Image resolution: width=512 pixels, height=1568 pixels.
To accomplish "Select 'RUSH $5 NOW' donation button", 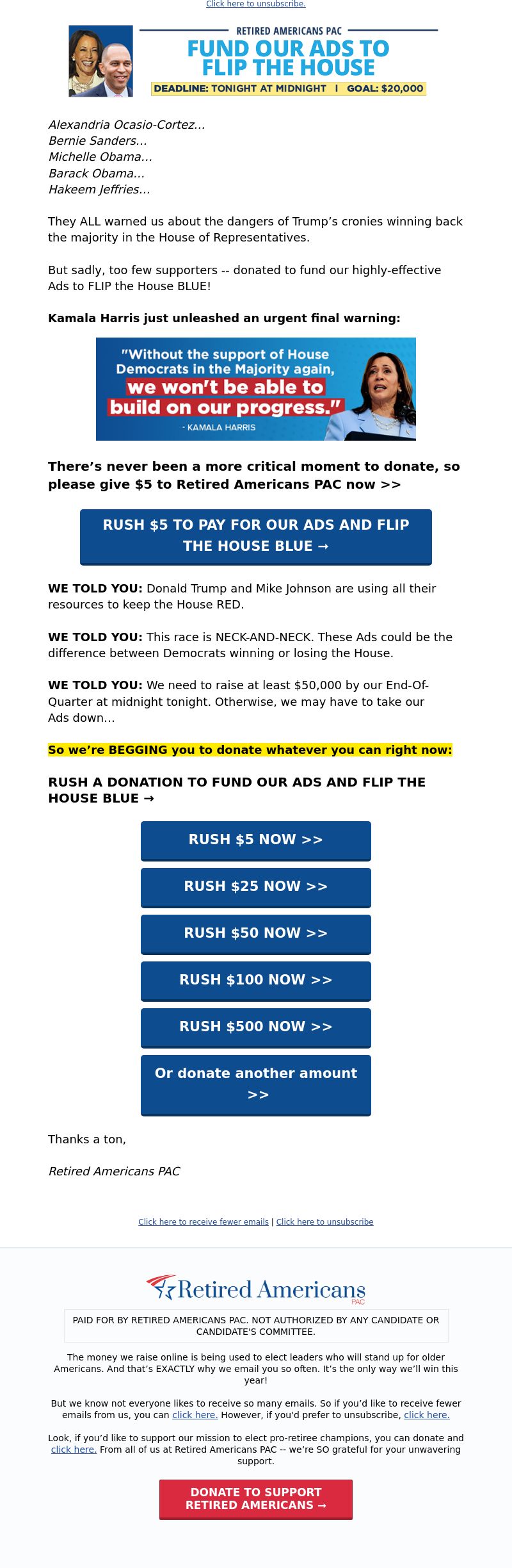I will (255, 840).
